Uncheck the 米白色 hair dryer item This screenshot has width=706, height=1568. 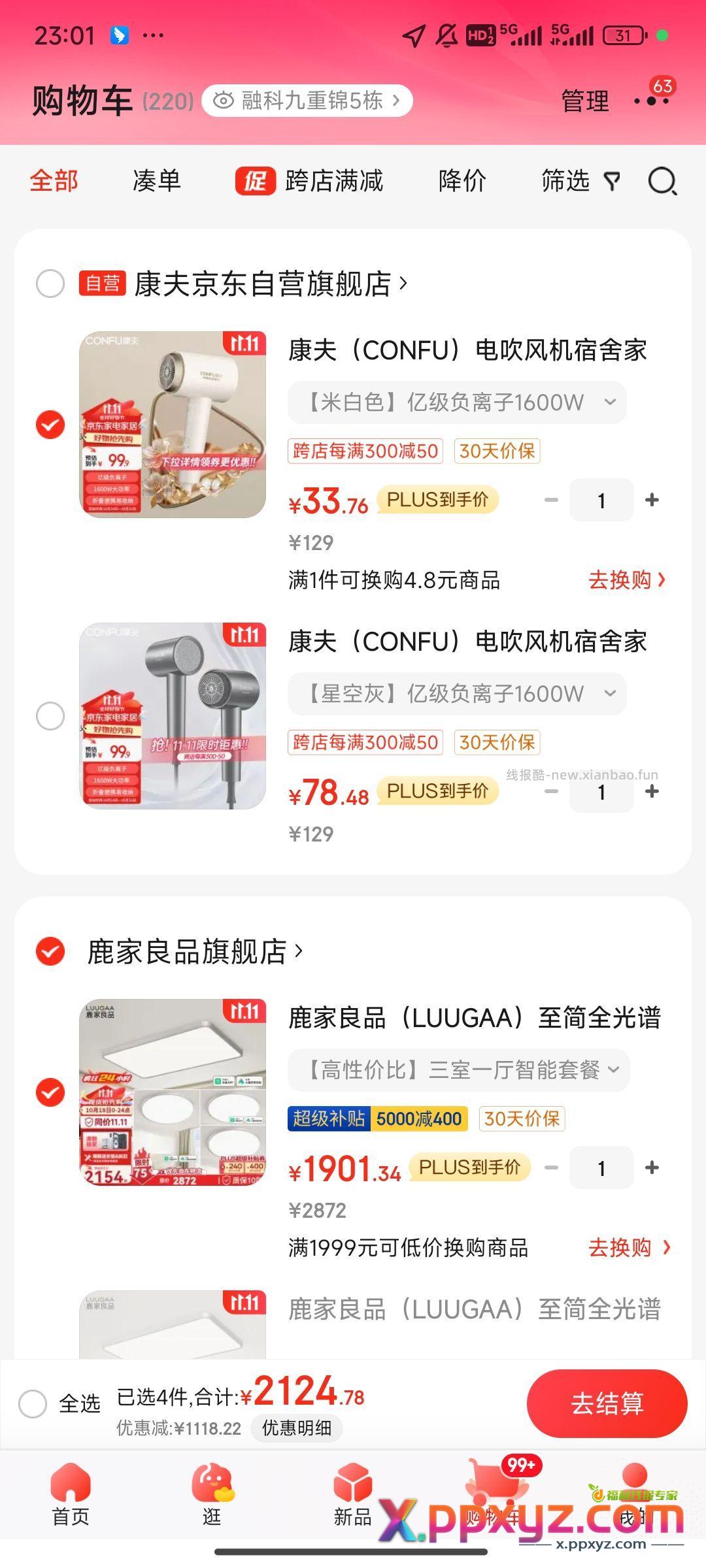(x=50, y=425)
